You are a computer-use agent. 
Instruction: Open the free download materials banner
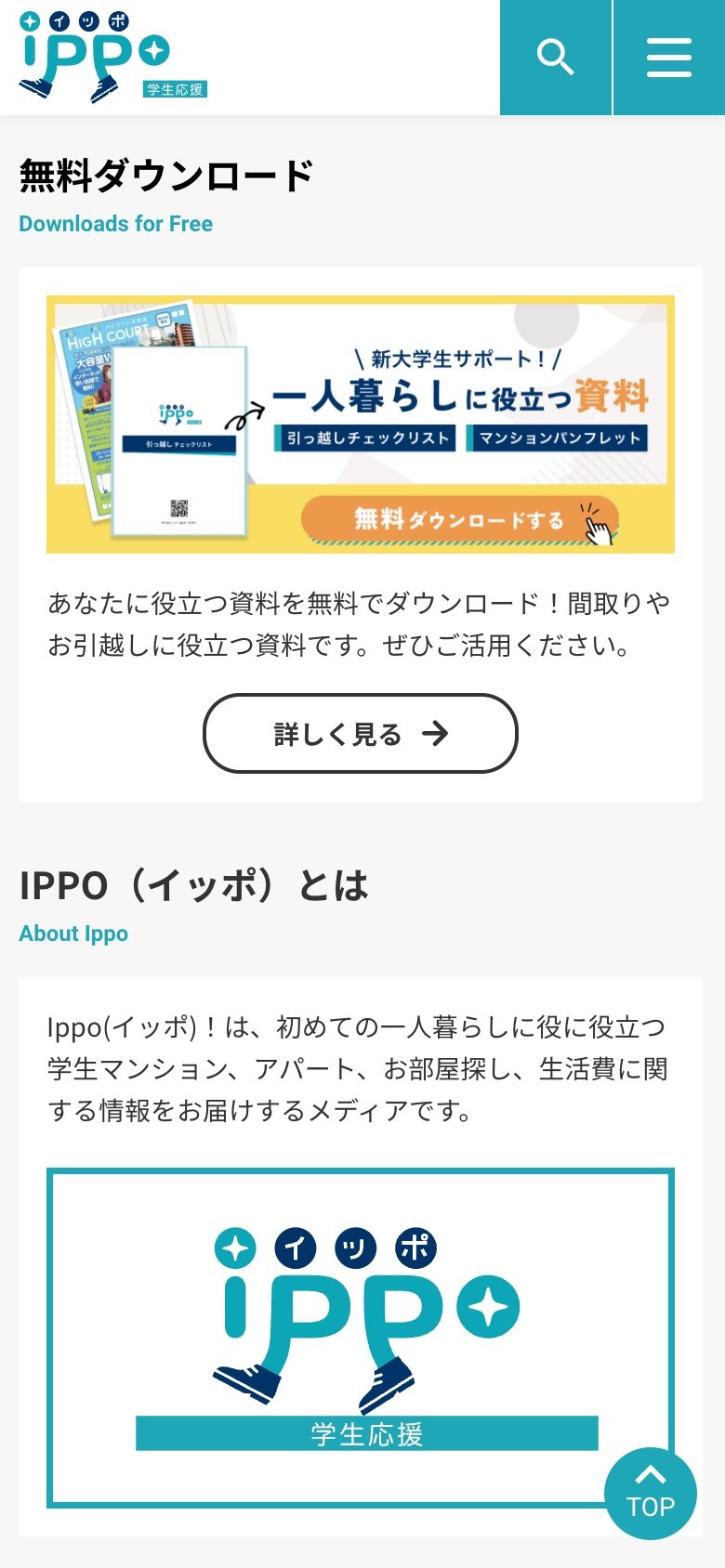(x=361, y=425)
